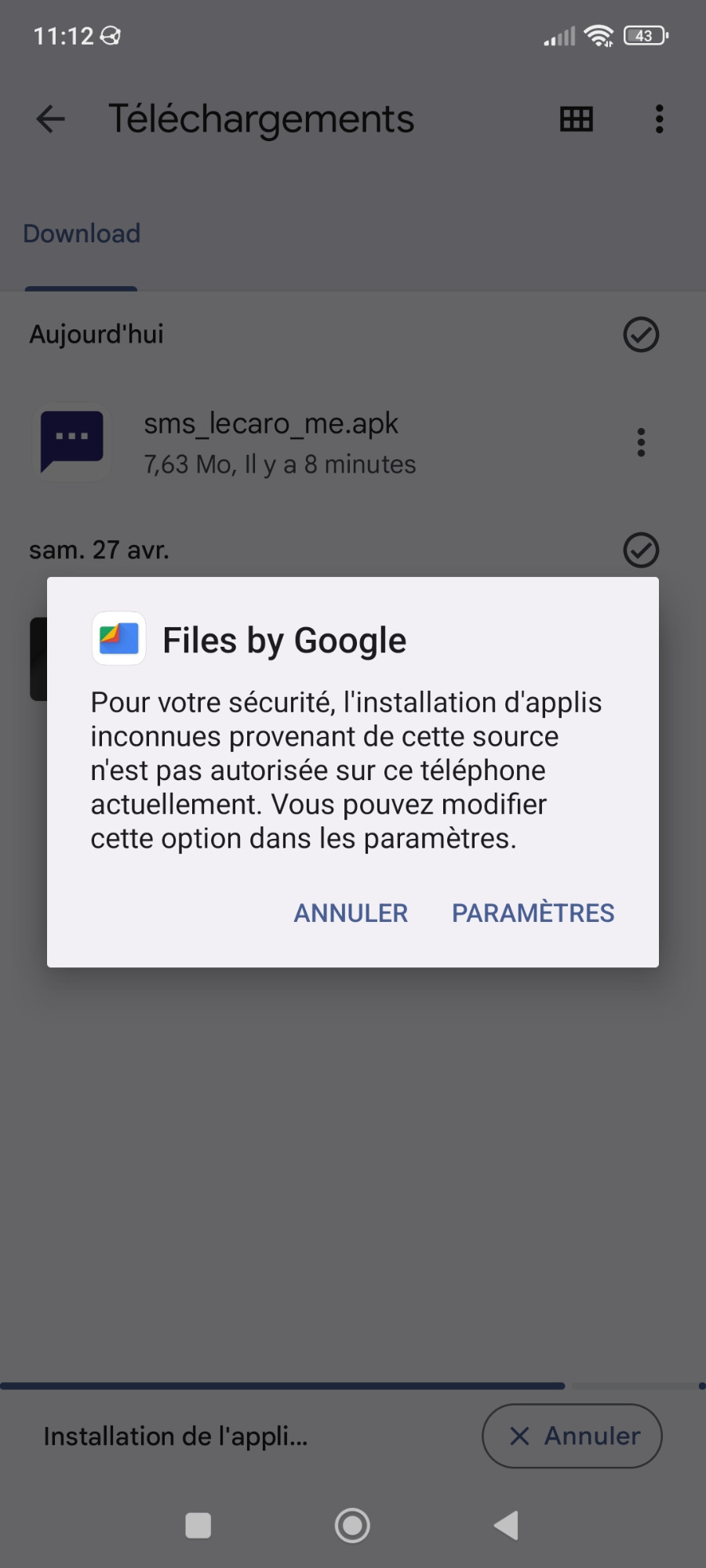Screen dimensions: 706x1568
Task: Open sms_lecaro_me.apk file
Action: pos(271,443)
